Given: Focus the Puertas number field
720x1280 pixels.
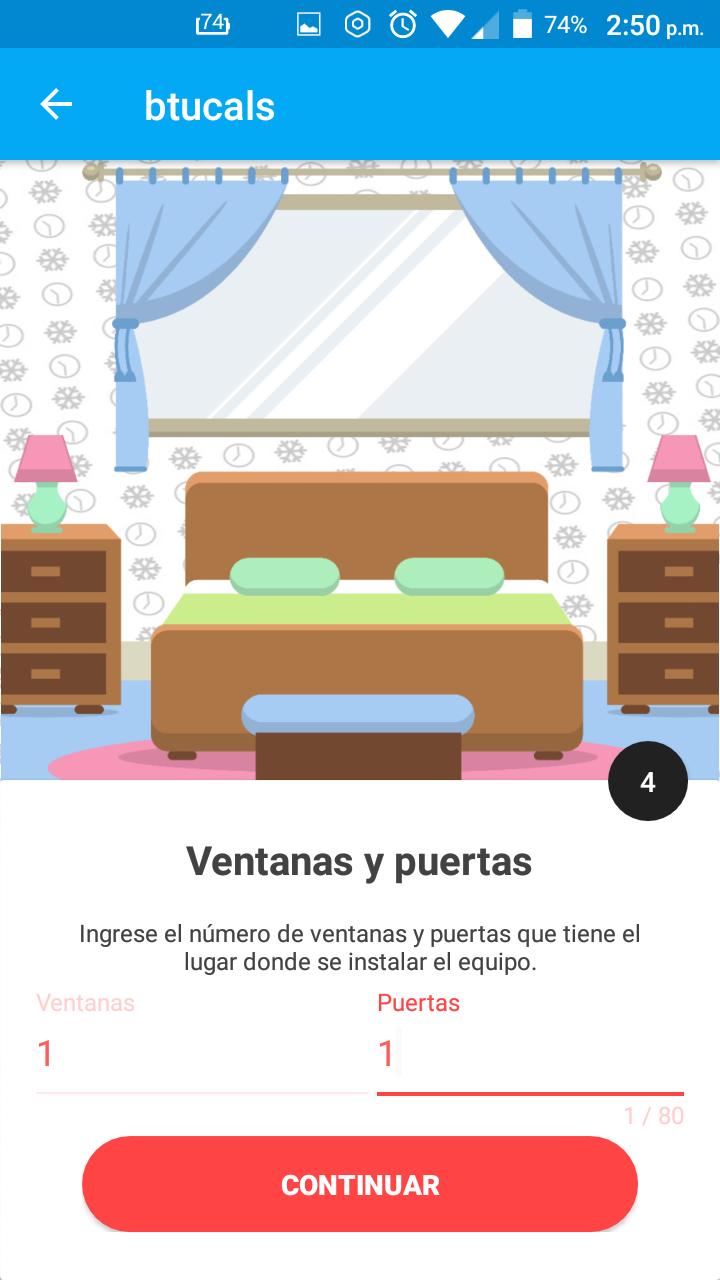Looking at the screenshot, I should tap(530, 1054).
